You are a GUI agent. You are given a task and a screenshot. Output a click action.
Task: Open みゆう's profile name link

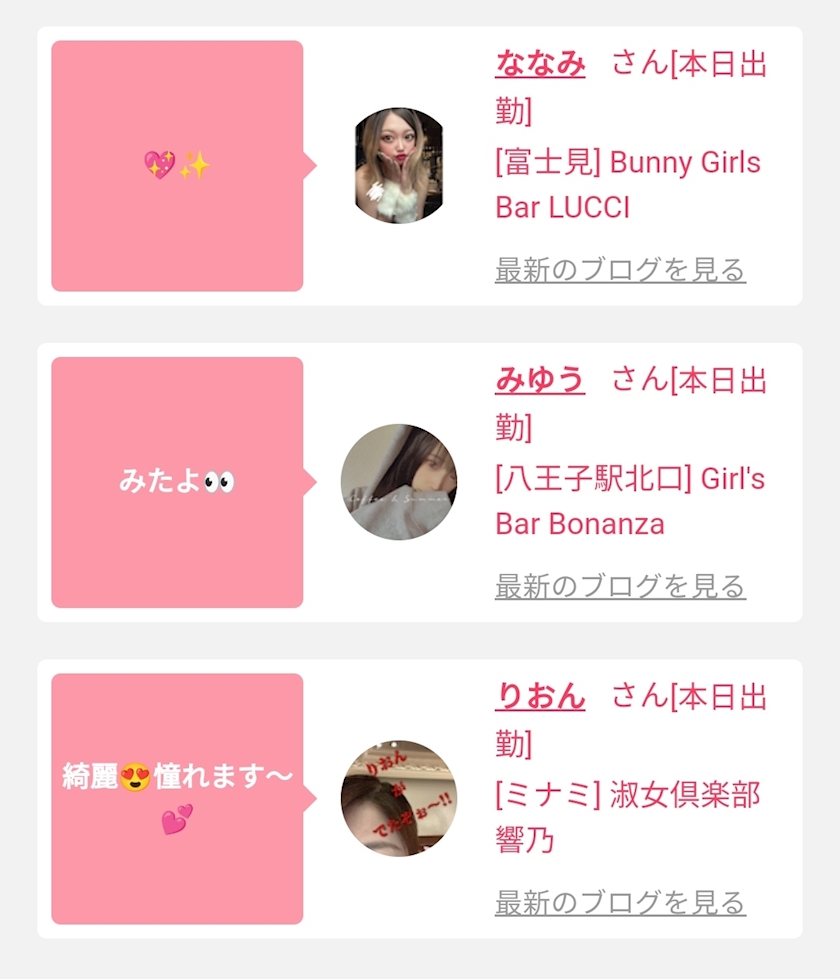540,380
